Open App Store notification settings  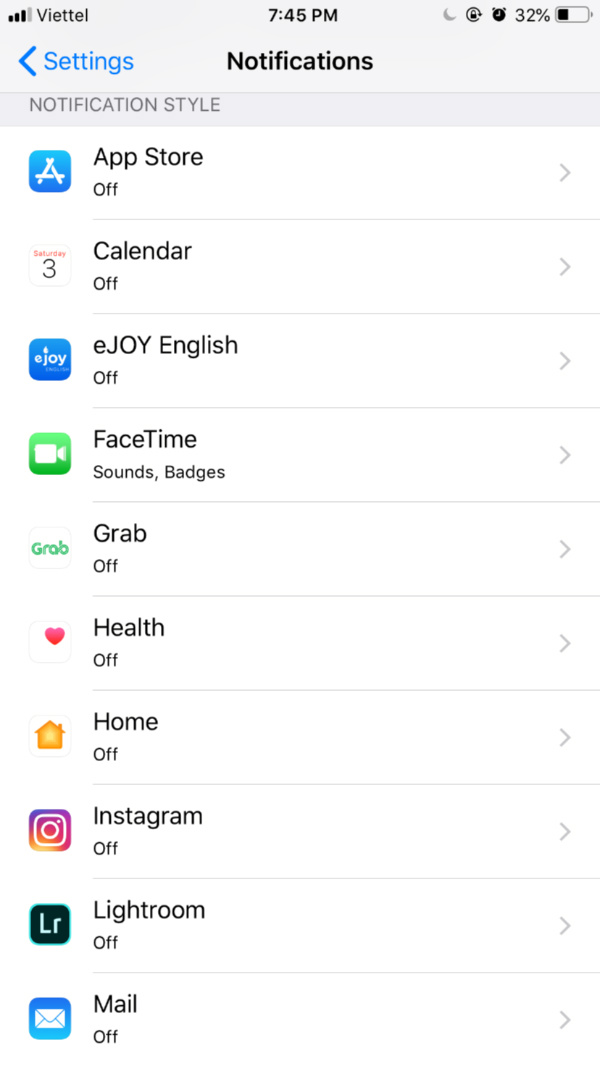click(x=300, y=172)
